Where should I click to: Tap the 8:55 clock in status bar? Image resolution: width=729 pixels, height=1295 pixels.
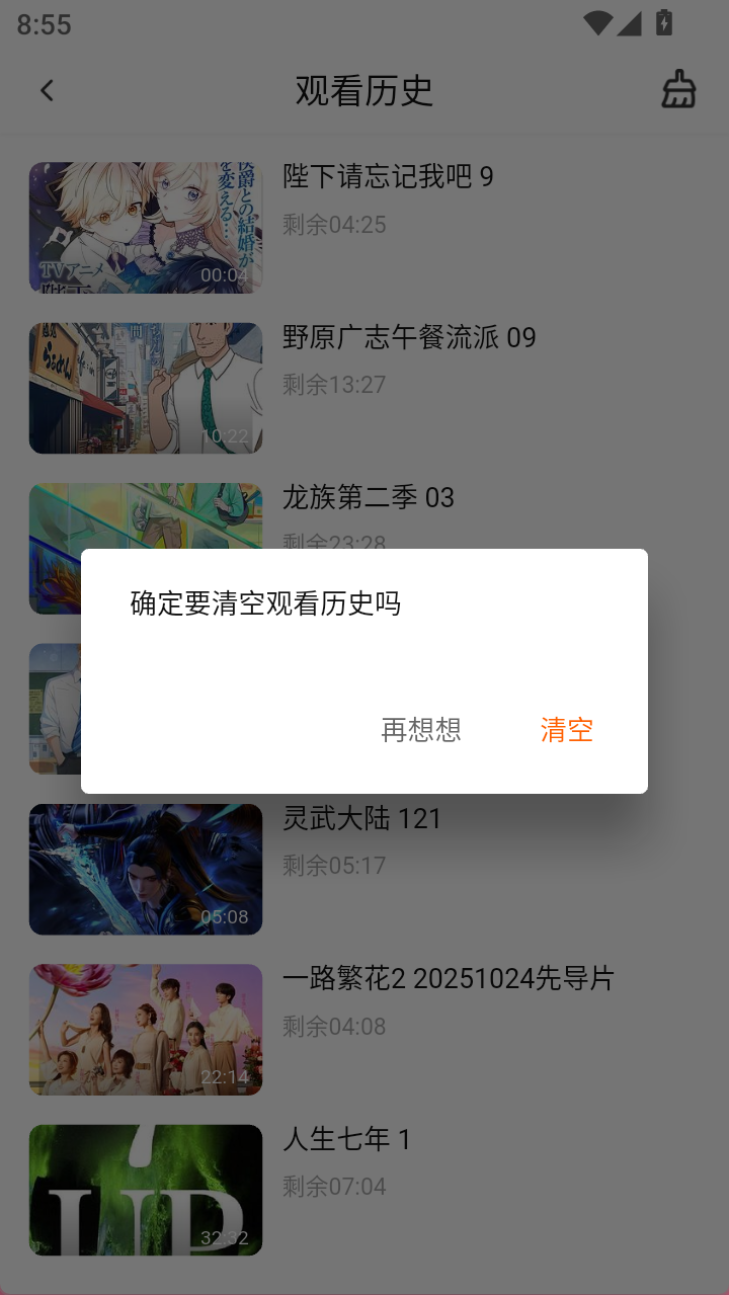(43, 24)
